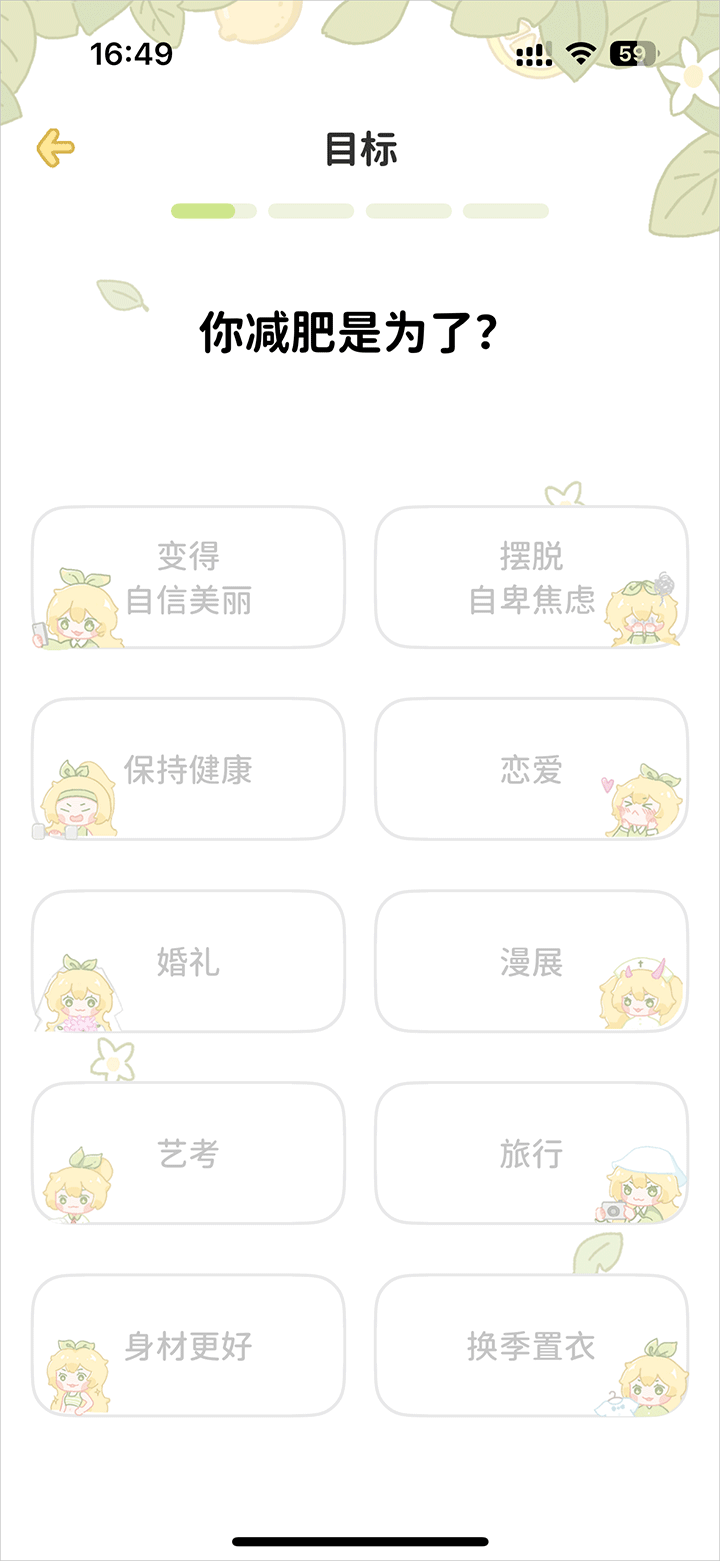Pick the 身材更好 option
The height and width of the screenshot is (1561, 720).
point(188,1345)
